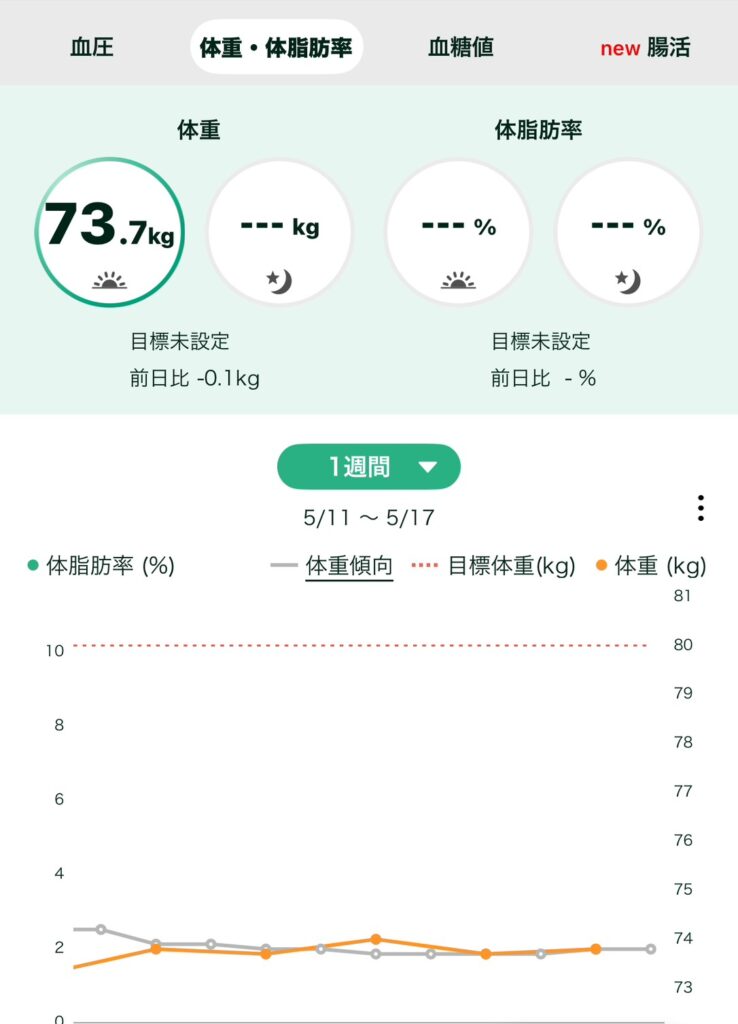Tap the evening weight circle showing --- kg
This screenshot has height=1024, width=738.
280,232
